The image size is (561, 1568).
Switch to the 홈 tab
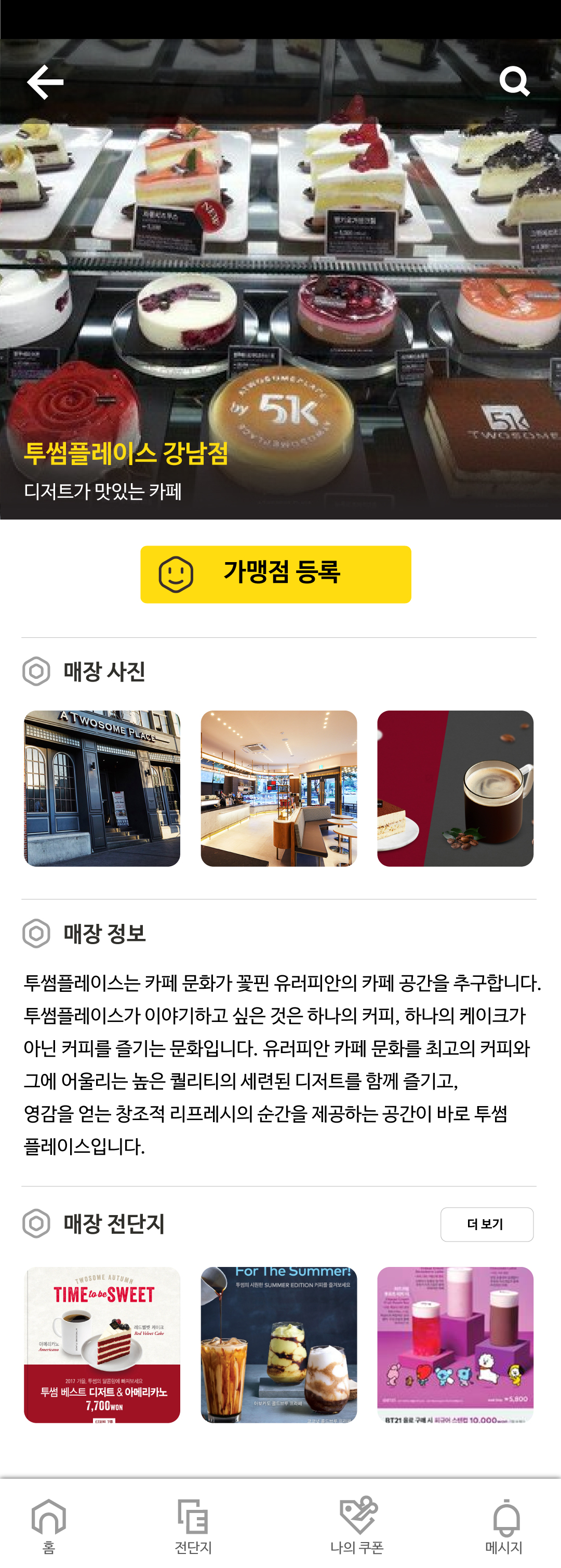[x=49, y=1525]
